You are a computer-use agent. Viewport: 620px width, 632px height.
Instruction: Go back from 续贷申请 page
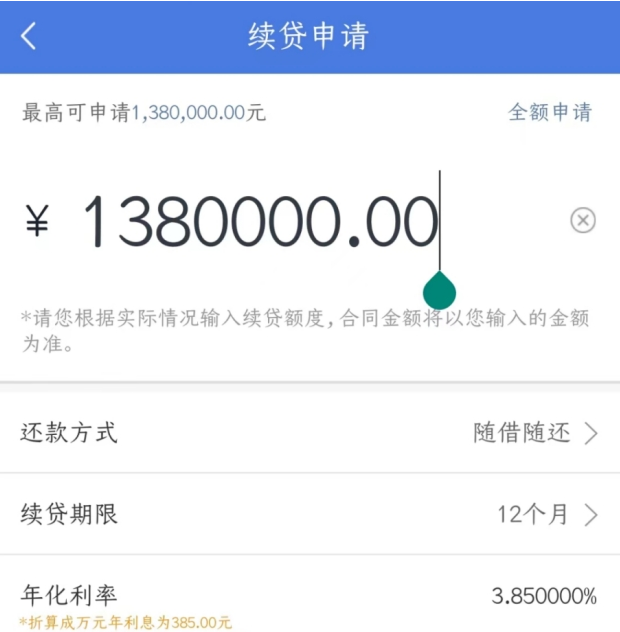(29, 36)
